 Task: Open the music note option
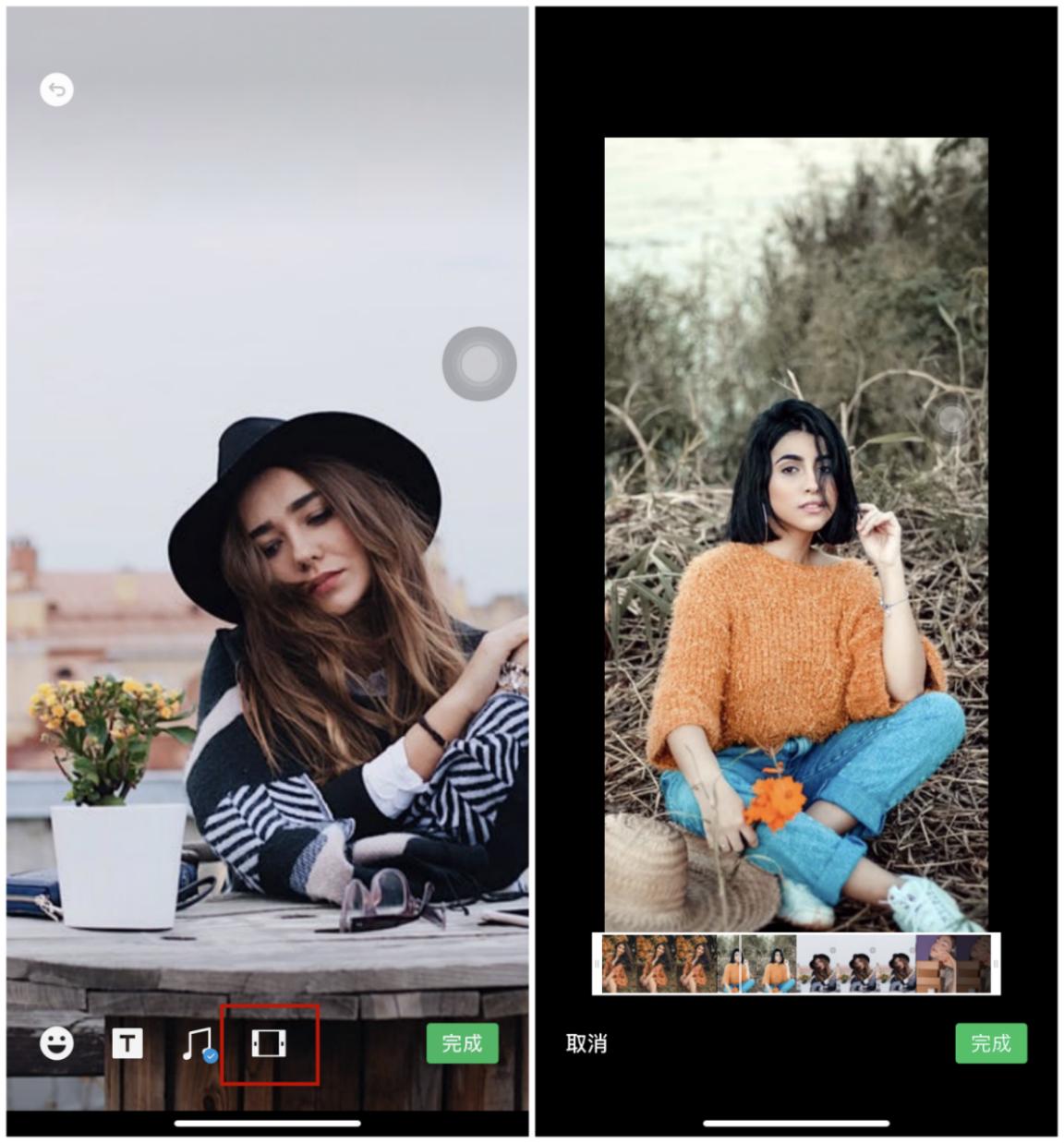pyautogui.click(x=198, y=1044)
